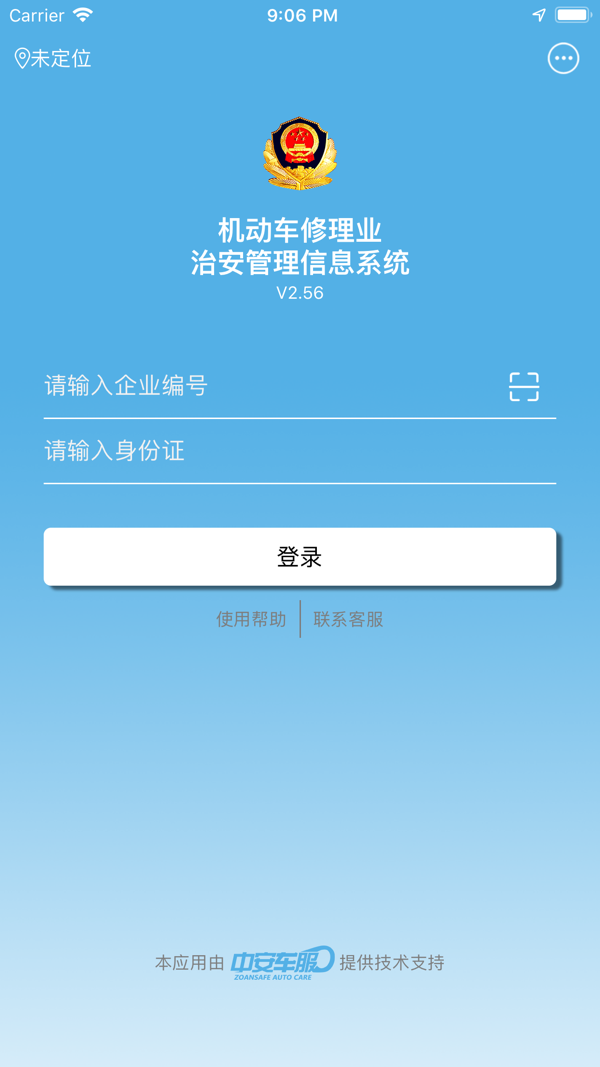Open the three-dot more options menu
Screen dimensions: 600x1067
[x=563, y=59]
